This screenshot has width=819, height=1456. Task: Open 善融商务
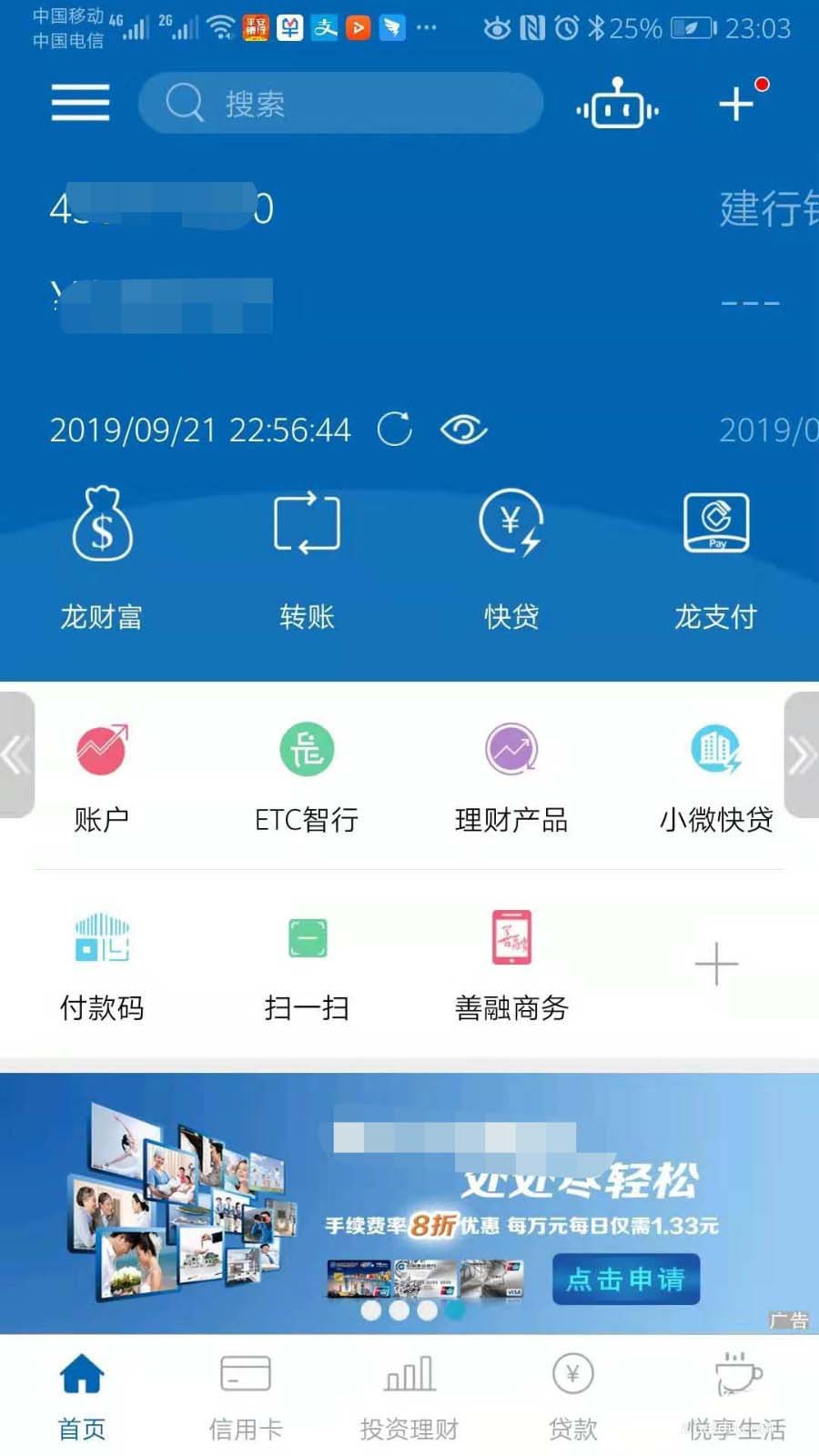click(511, 965)
